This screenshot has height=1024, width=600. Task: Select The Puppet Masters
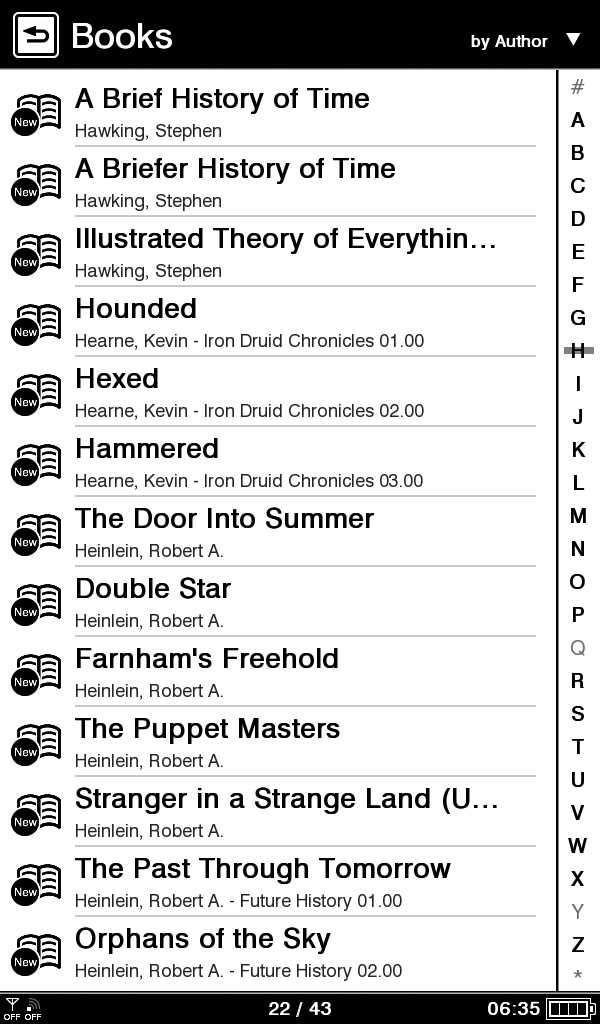pyautogui.click(x=207, y=729)
